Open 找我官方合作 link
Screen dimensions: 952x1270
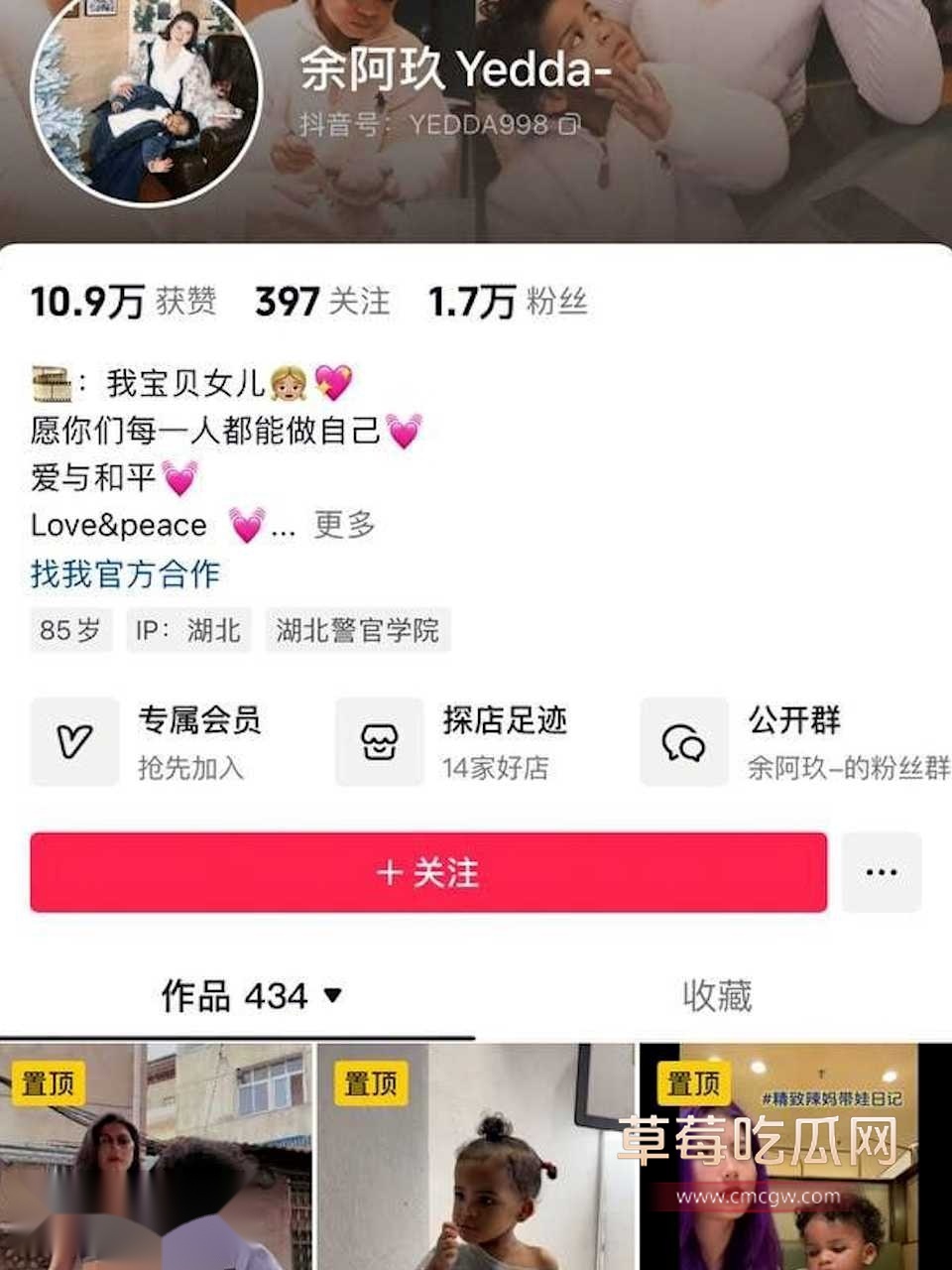[x=125, y=573]
